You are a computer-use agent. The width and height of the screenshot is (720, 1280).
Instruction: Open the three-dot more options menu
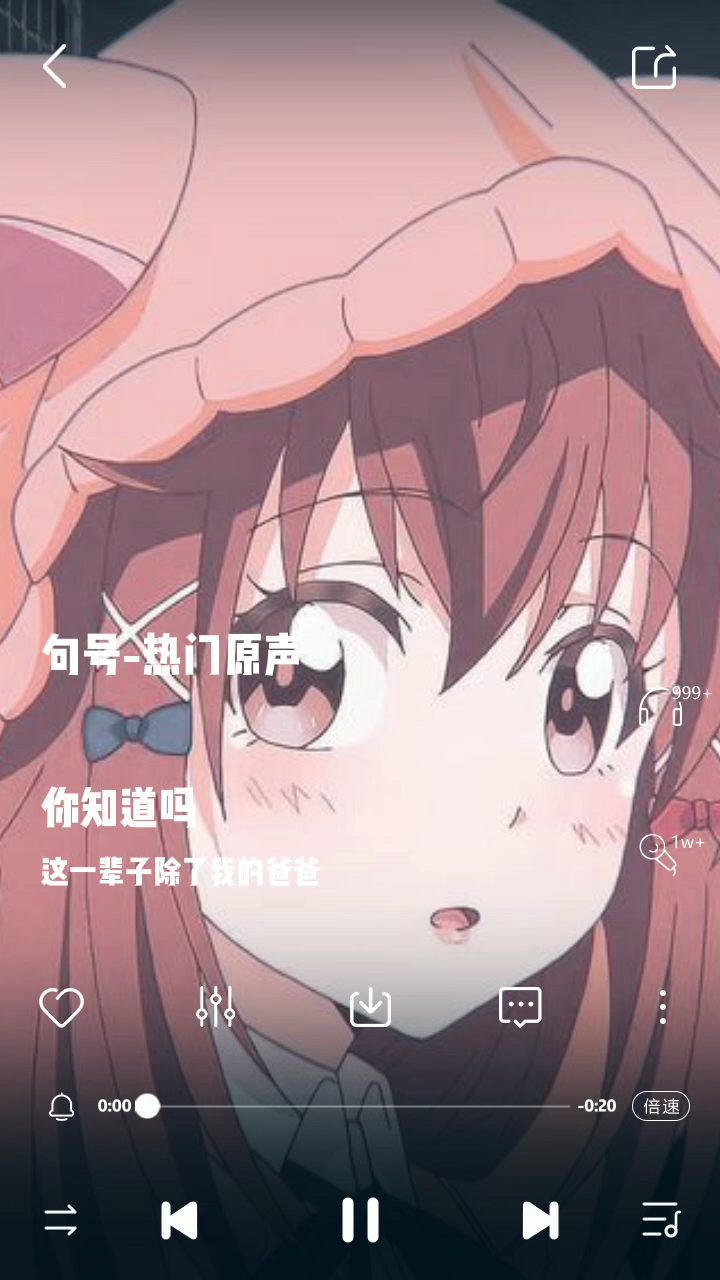pyautogui.click(x=662, y=1007)
